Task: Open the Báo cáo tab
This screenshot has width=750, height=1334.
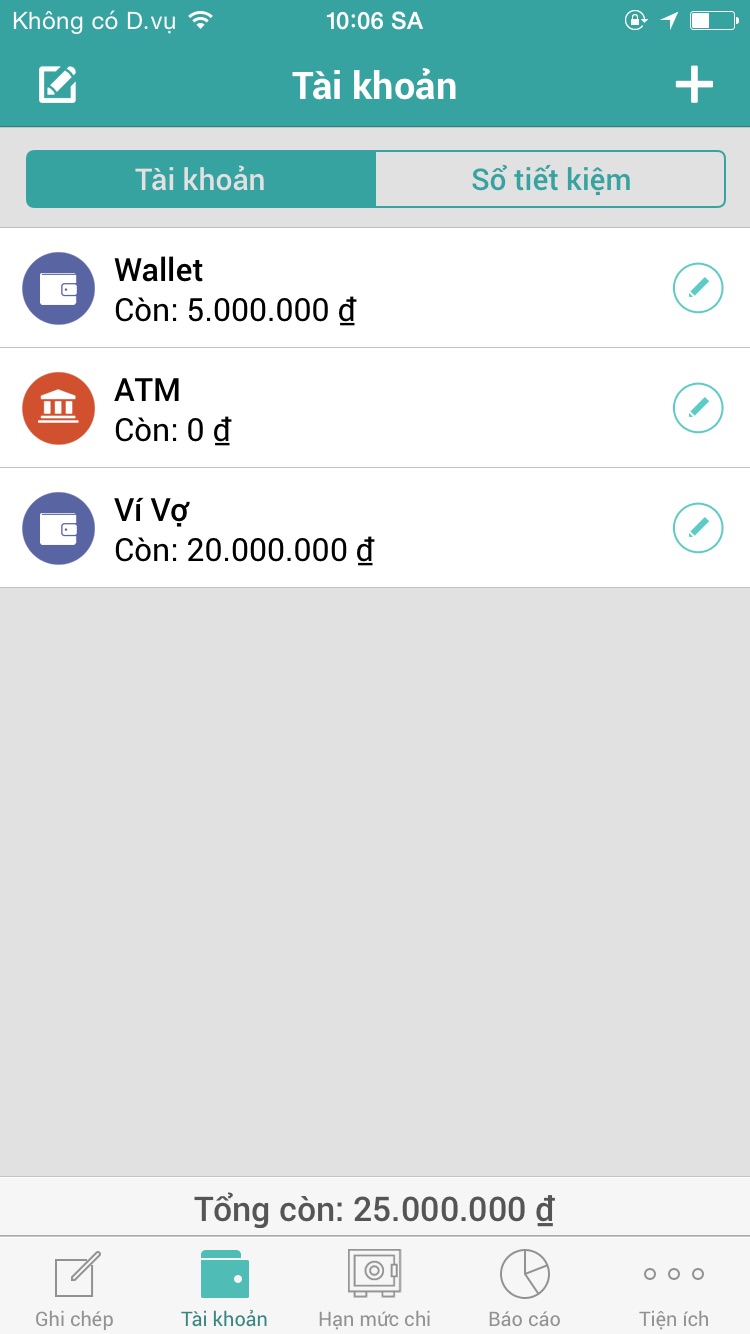Action: click(525, 1288)
